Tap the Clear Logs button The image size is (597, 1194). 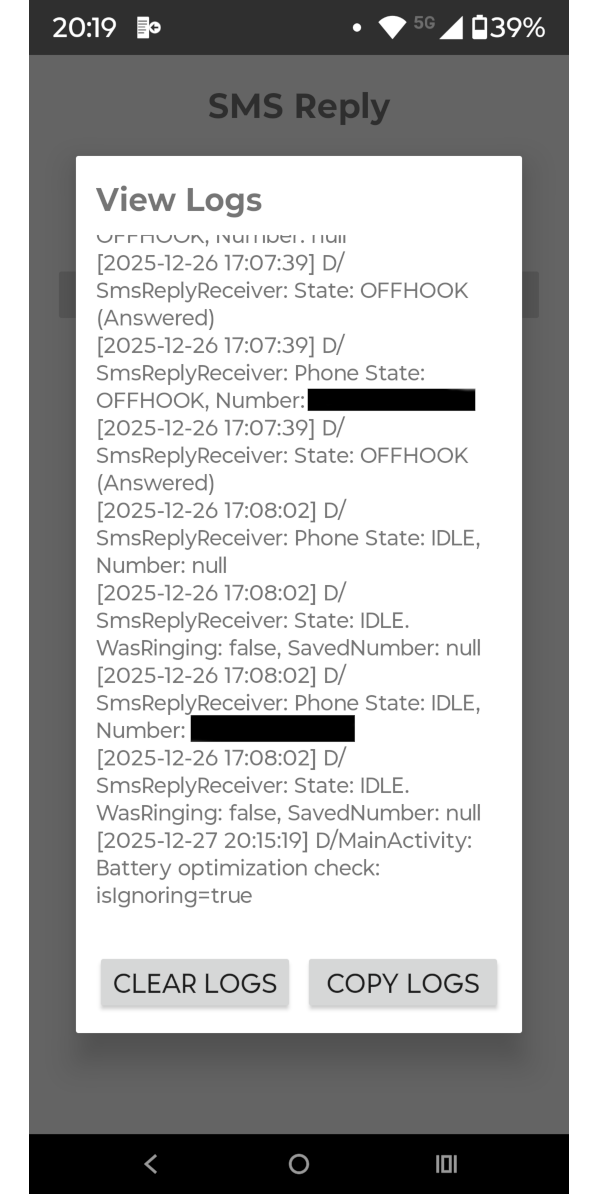coord(195,983)
